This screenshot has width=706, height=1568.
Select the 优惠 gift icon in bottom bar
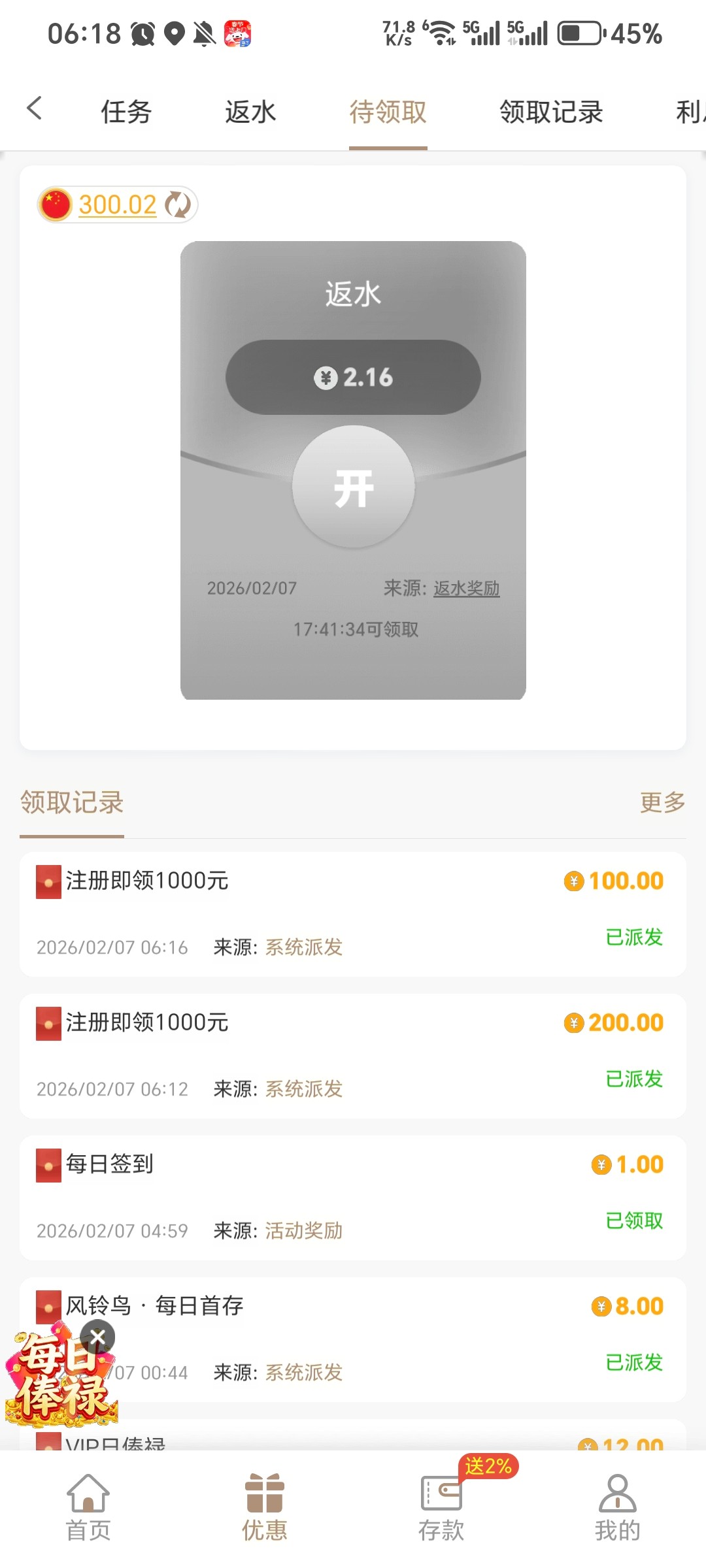265,1496
